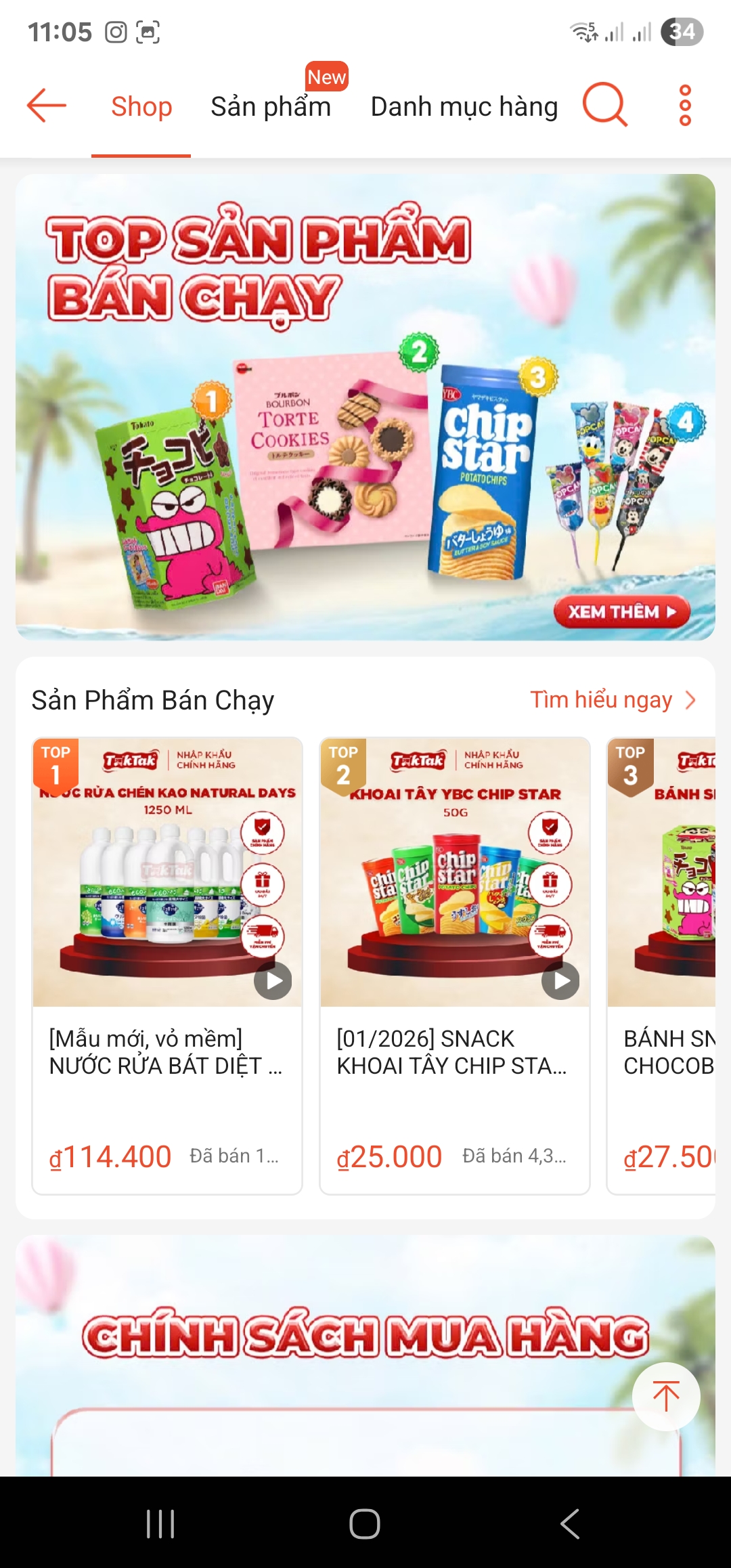The height and width of the screenshot is (1568, 731).
Task: Open the Top sản phẩm bán chạy banner
Action: (x=365, y=407)
